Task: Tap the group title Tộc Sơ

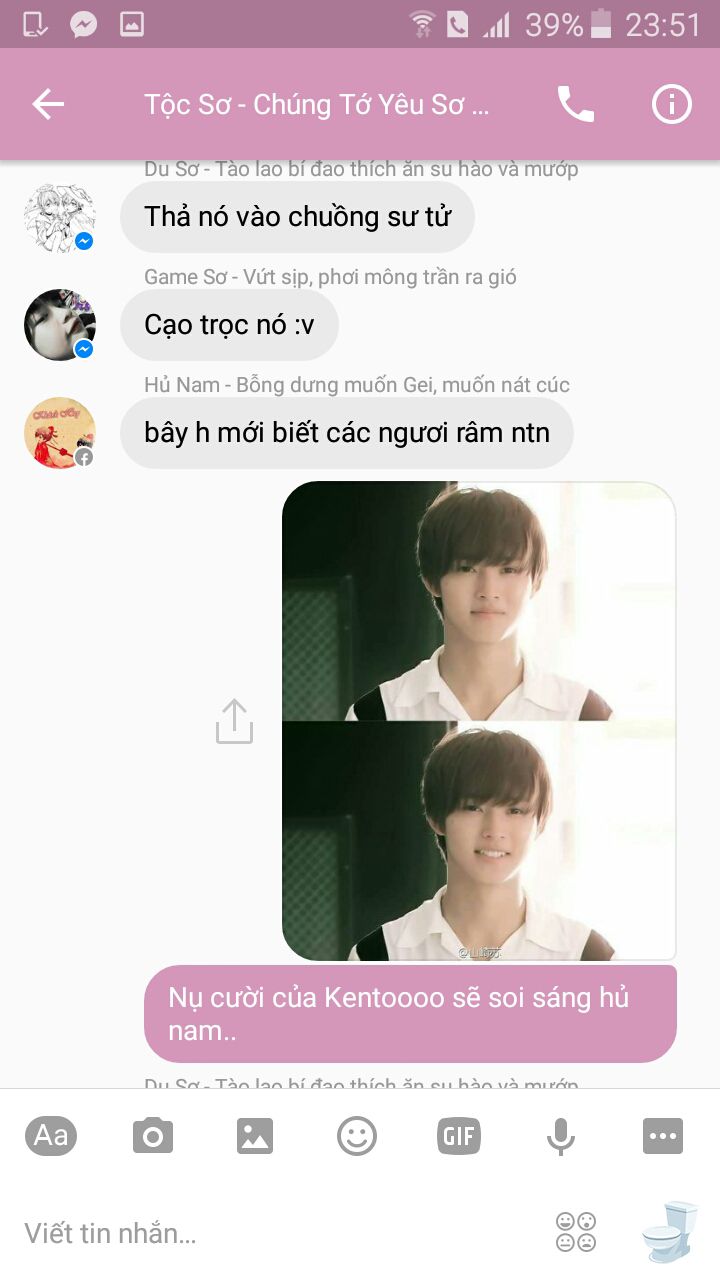Action: [x=316, y=104]
